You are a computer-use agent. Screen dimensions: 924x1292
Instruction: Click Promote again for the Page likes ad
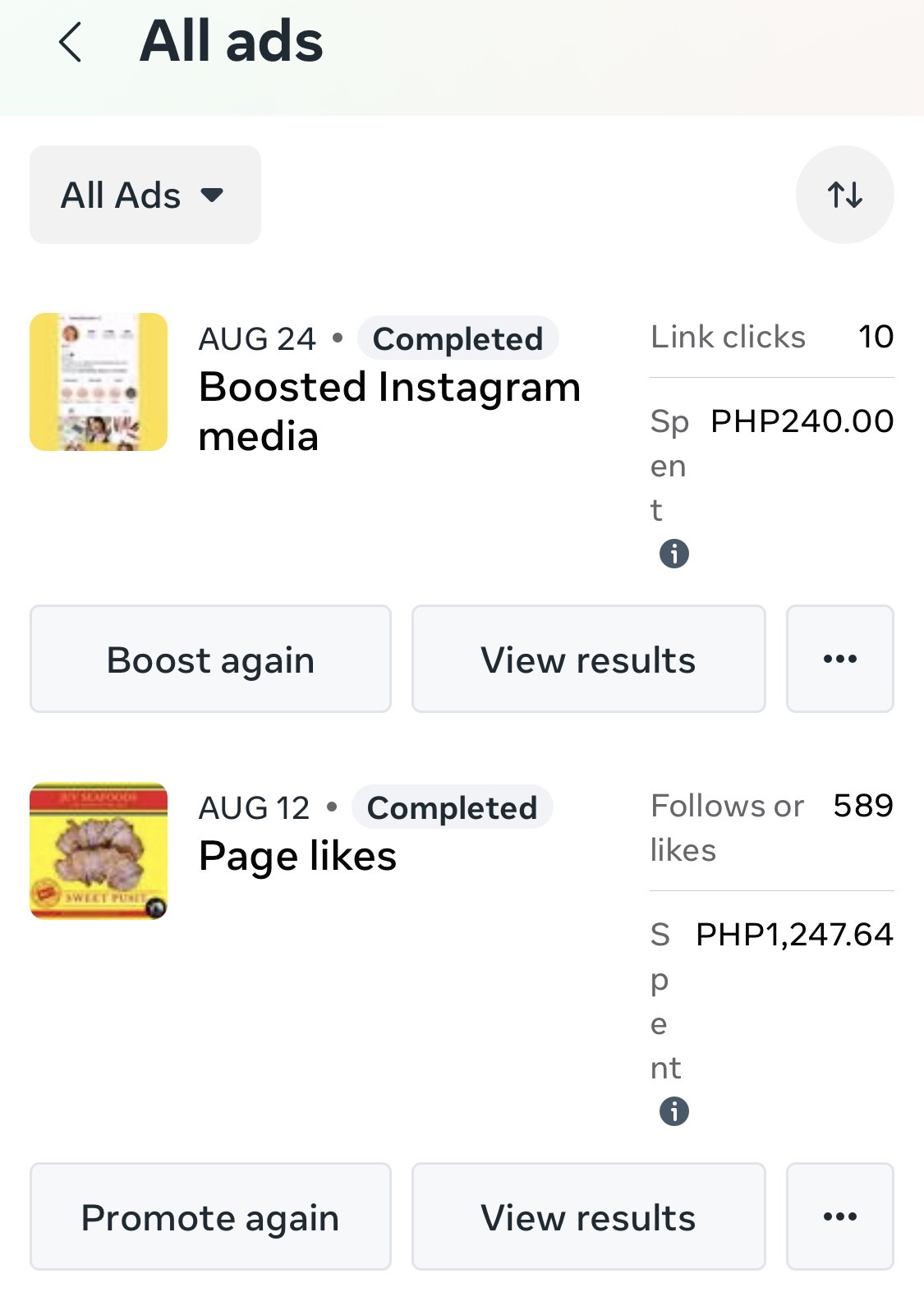[209, 1216]
